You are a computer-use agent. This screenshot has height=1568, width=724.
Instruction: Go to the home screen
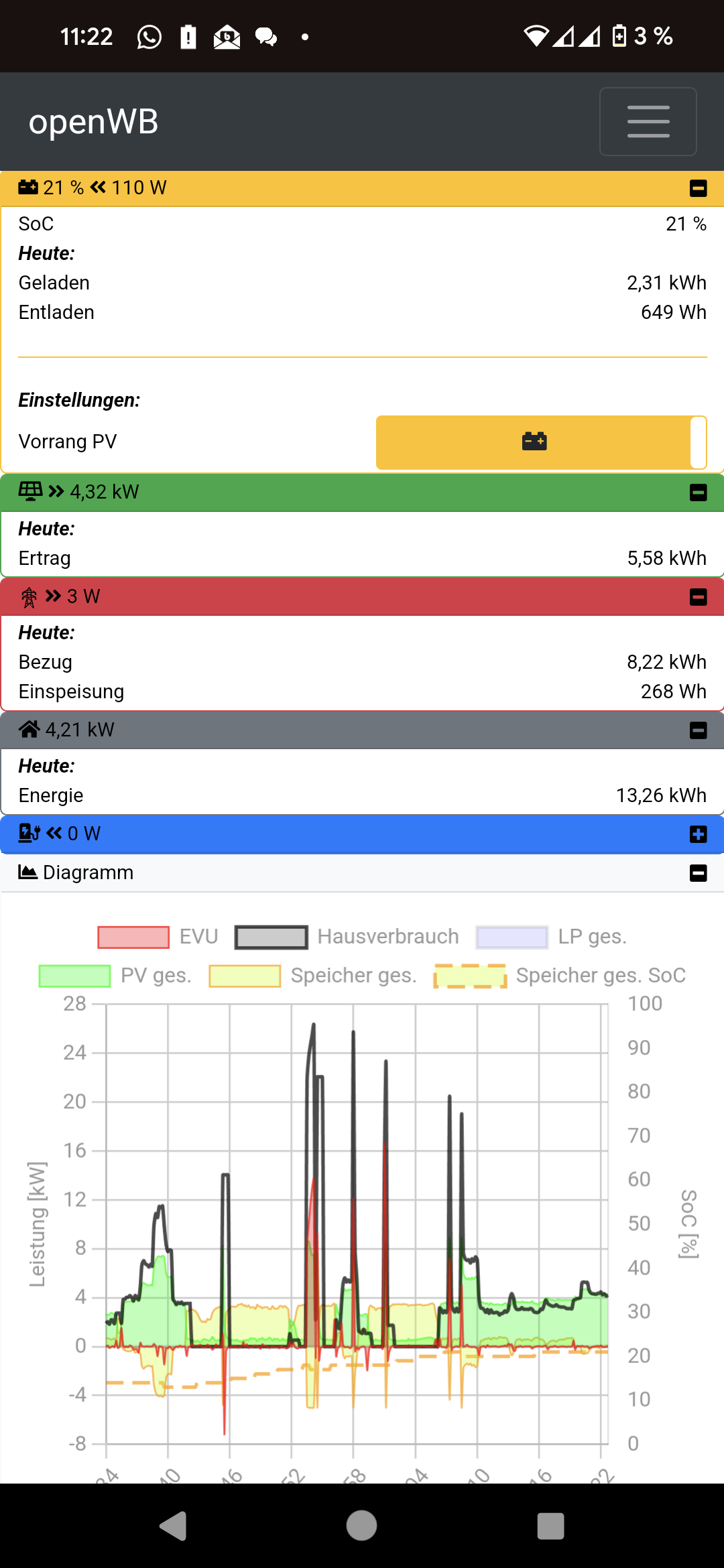[361, 1526]
